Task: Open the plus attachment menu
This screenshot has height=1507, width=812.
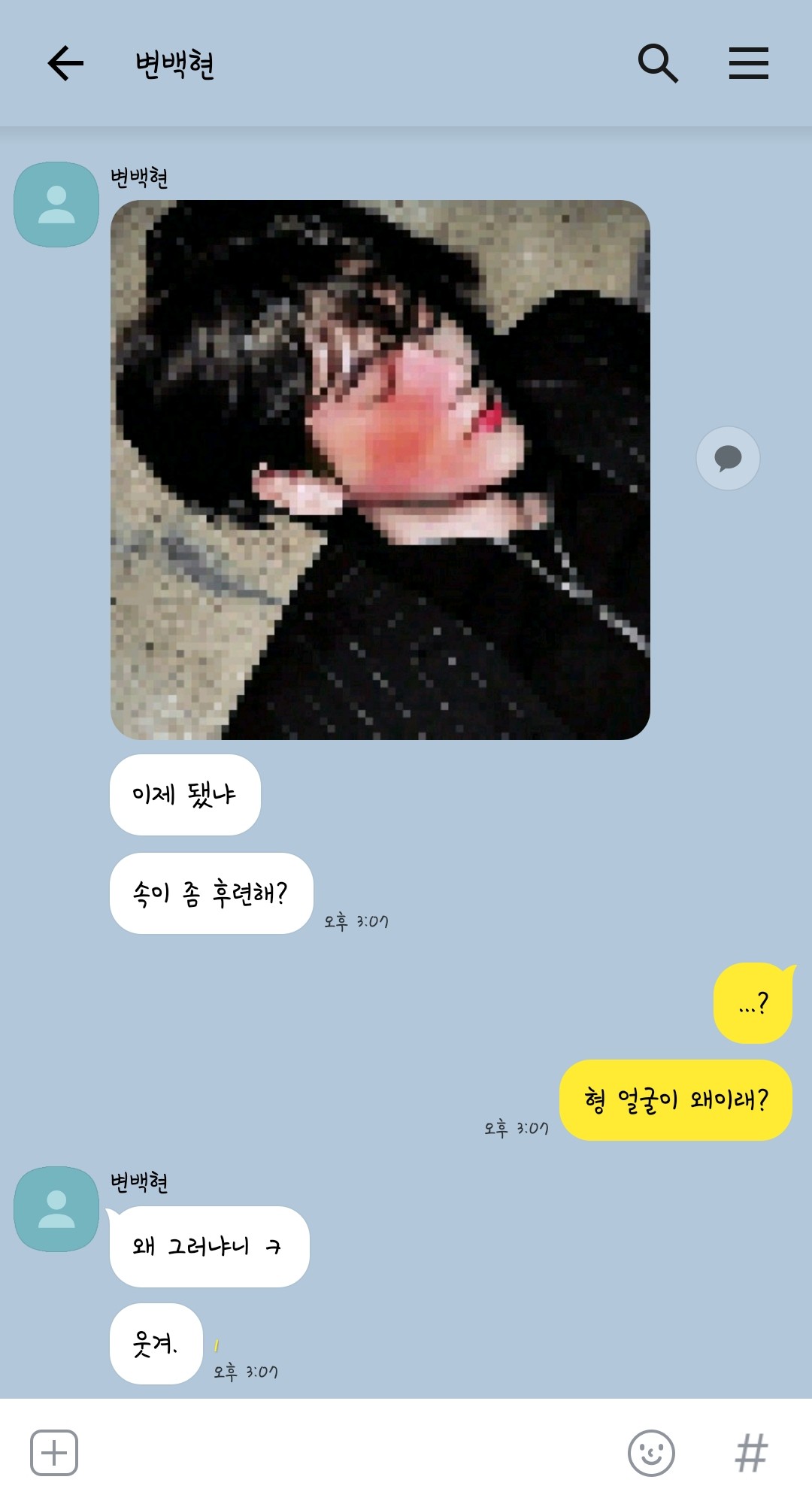Action: tap(54, 1453)
